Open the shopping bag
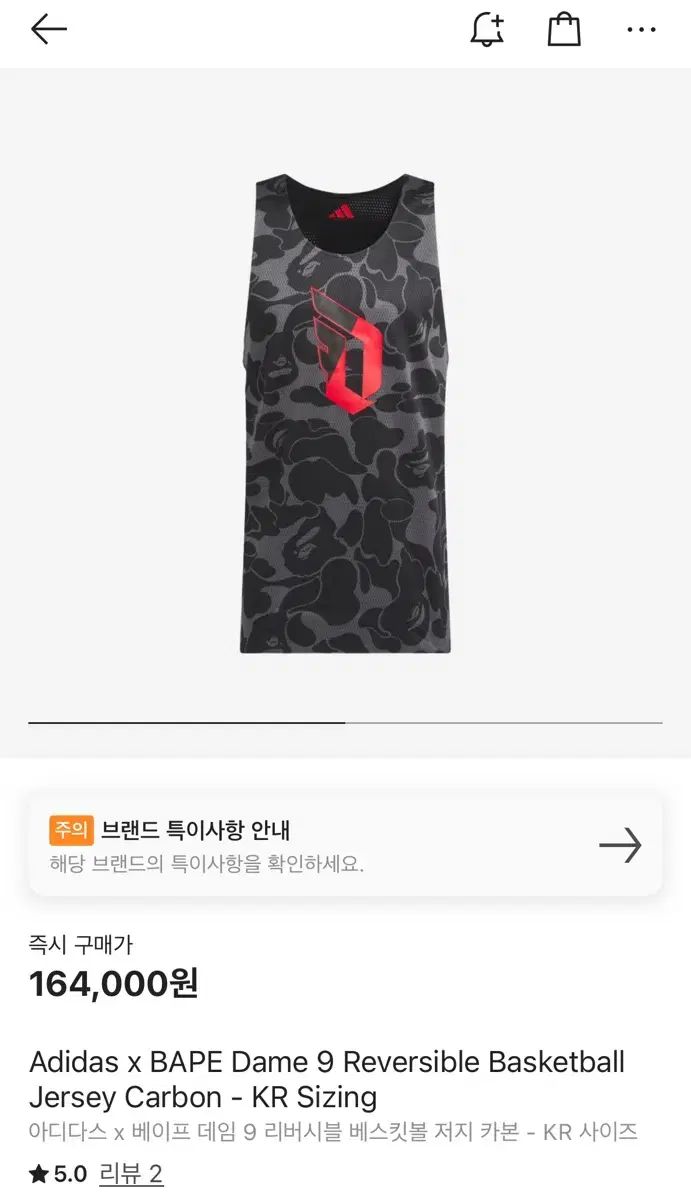The image size is (691, 1200). 564,29
